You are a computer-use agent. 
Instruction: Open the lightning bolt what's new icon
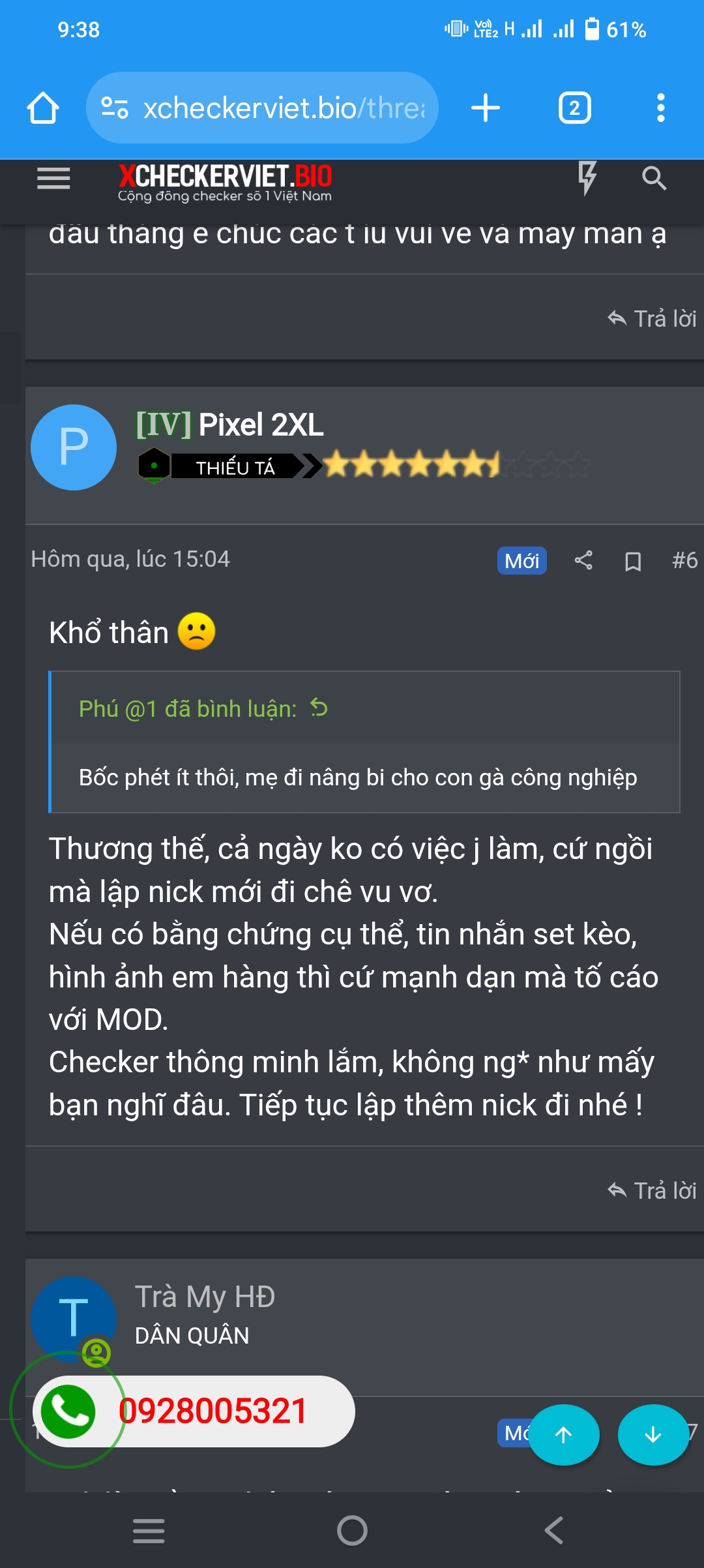587,178
